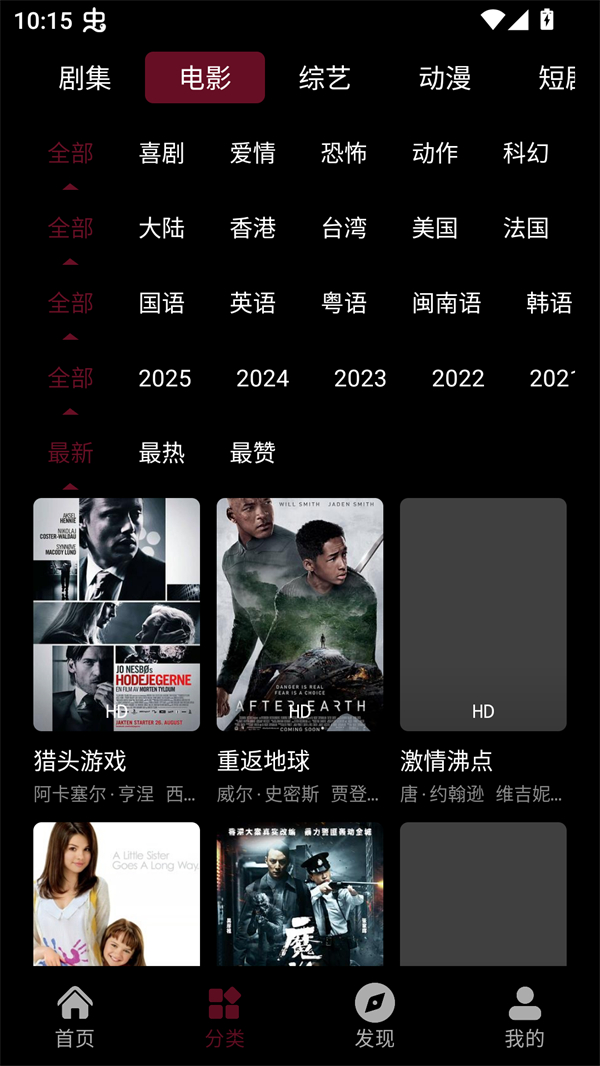
Task: Select the 综艺 tab
Action: click(325, 78)
